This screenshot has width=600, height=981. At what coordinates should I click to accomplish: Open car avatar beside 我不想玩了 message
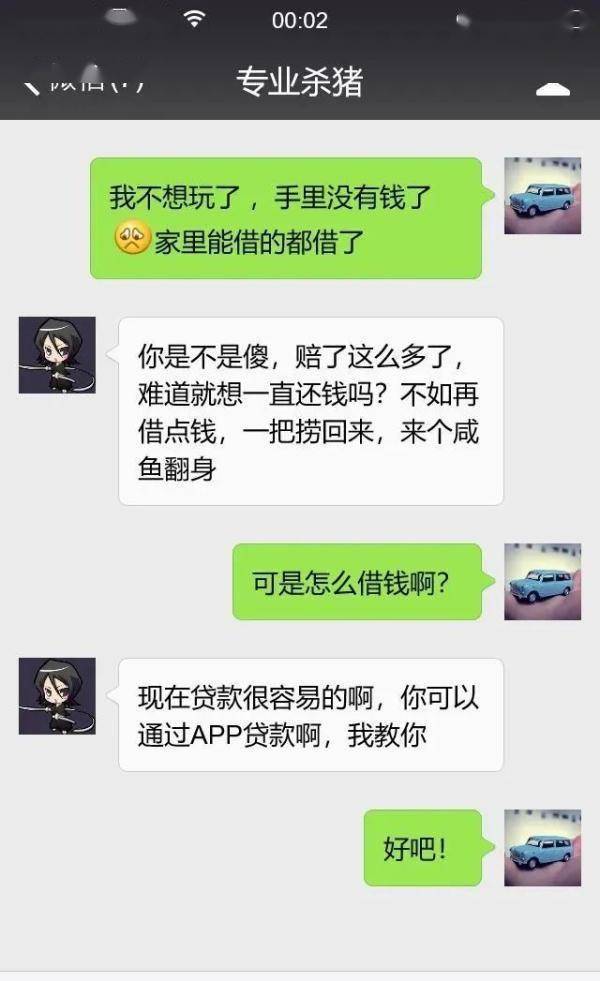pos(542,196)
